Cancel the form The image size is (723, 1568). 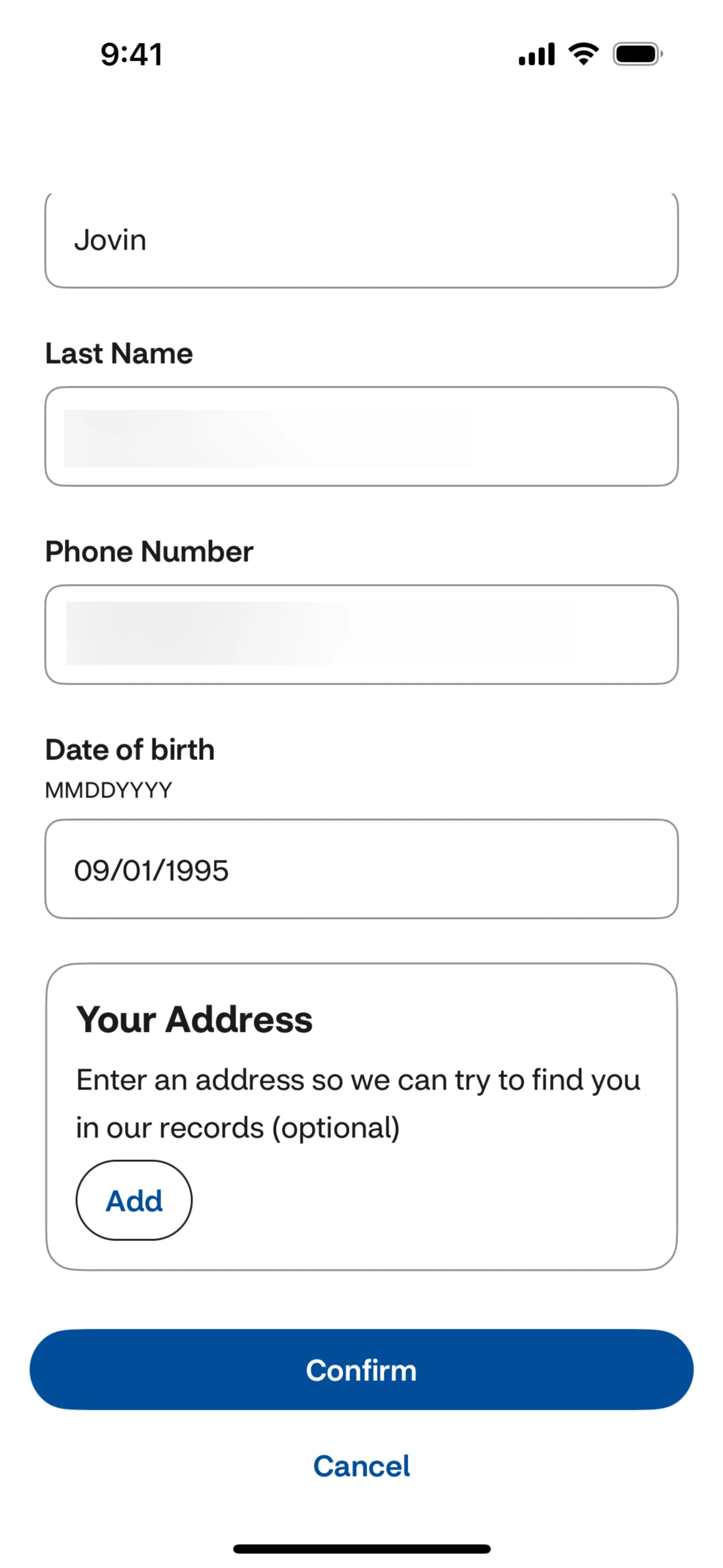tap(361, 1466)
